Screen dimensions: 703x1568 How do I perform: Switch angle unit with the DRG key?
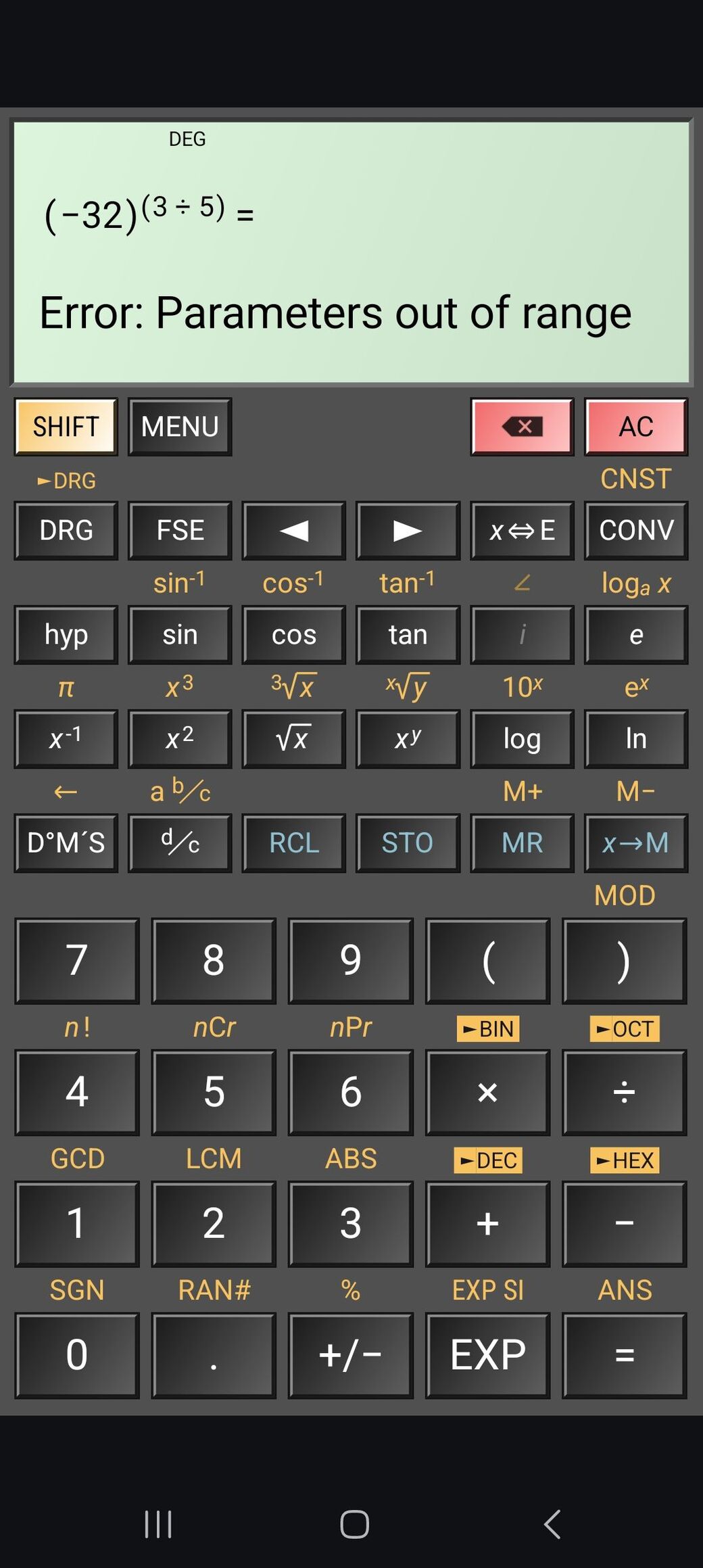coord(66,530)
